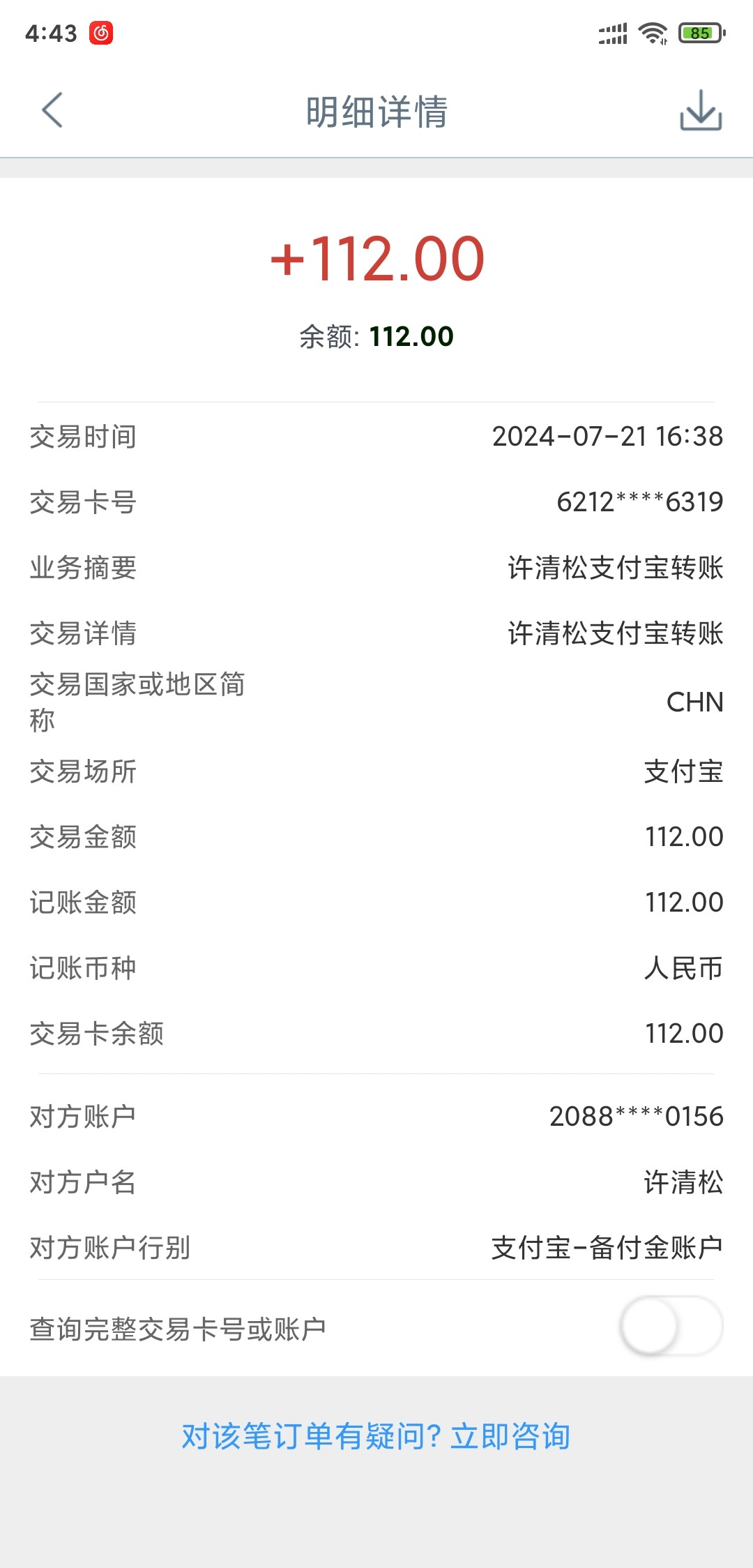The width and height of the screenshot is (753, 1568).
Task: Go back from the 明细详情 page
Action: pos(52,110)
